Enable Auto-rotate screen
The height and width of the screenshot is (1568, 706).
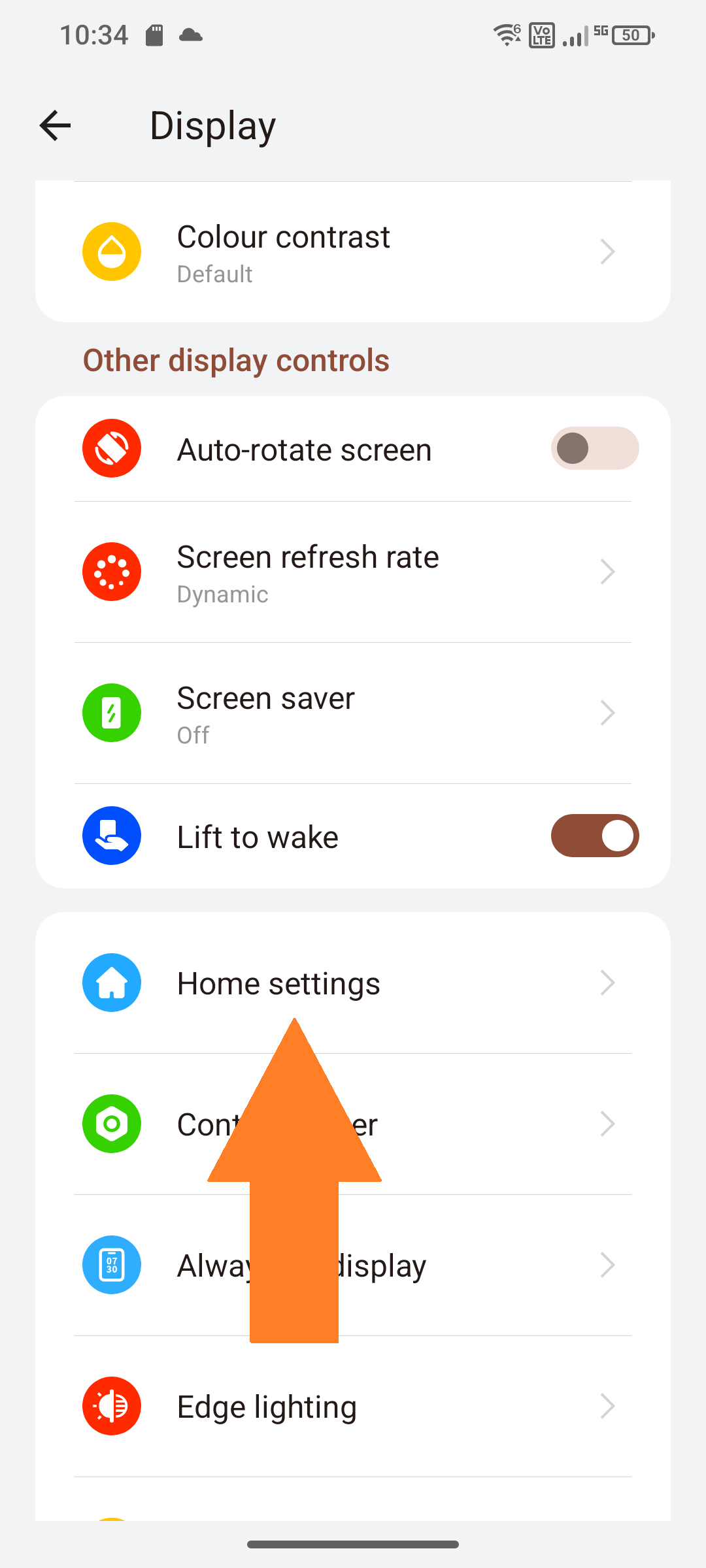click(594, 448)
